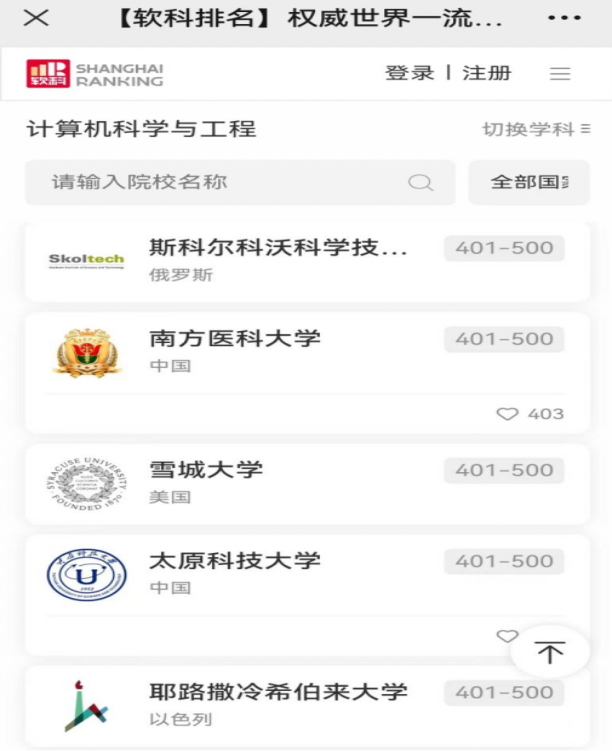
Task: Tap 注册 to register
Action: click(x=487, y=73)
